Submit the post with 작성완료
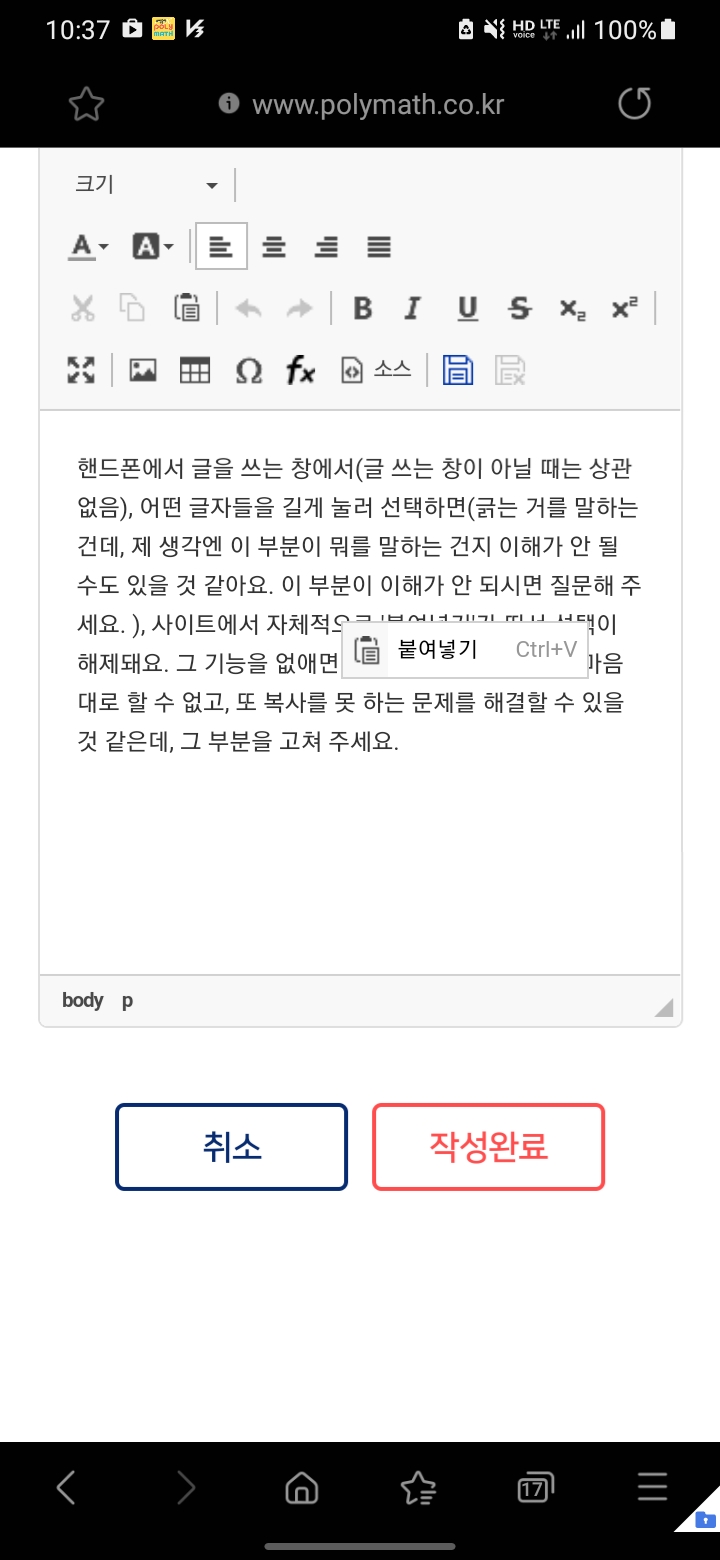720x1560 pixels. click(x=489, y=1147)
